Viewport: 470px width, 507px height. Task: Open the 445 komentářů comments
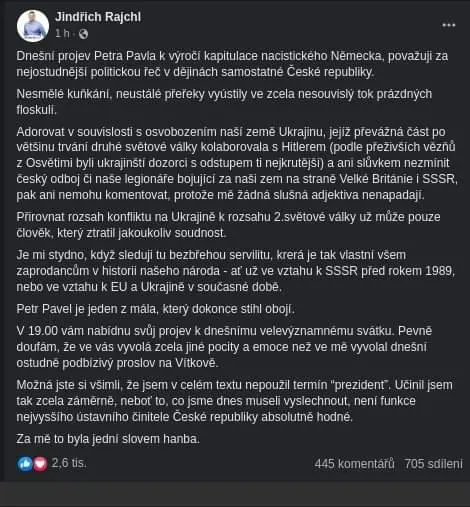coord(354,464)
